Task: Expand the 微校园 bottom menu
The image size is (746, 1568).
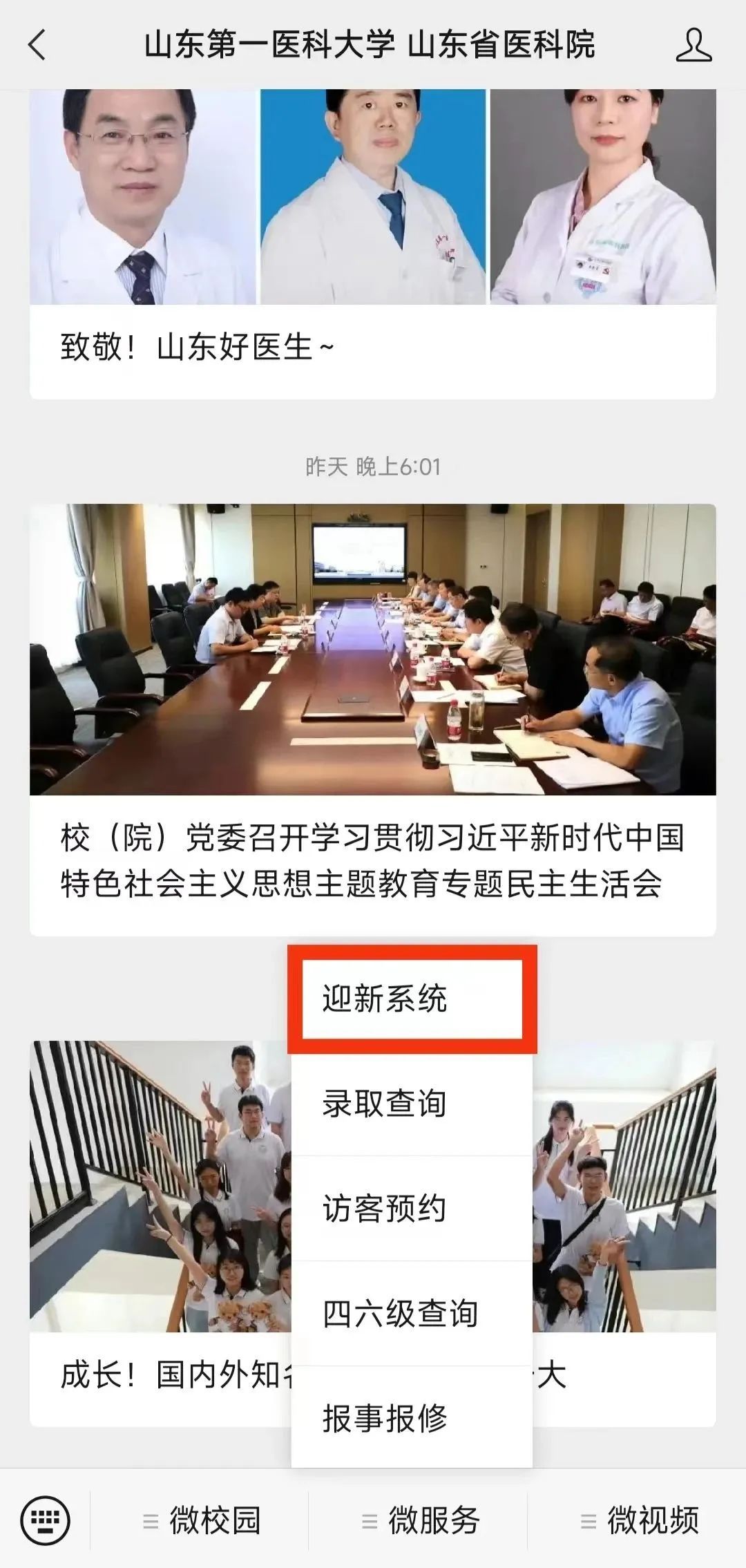Action: point(202,1520)
